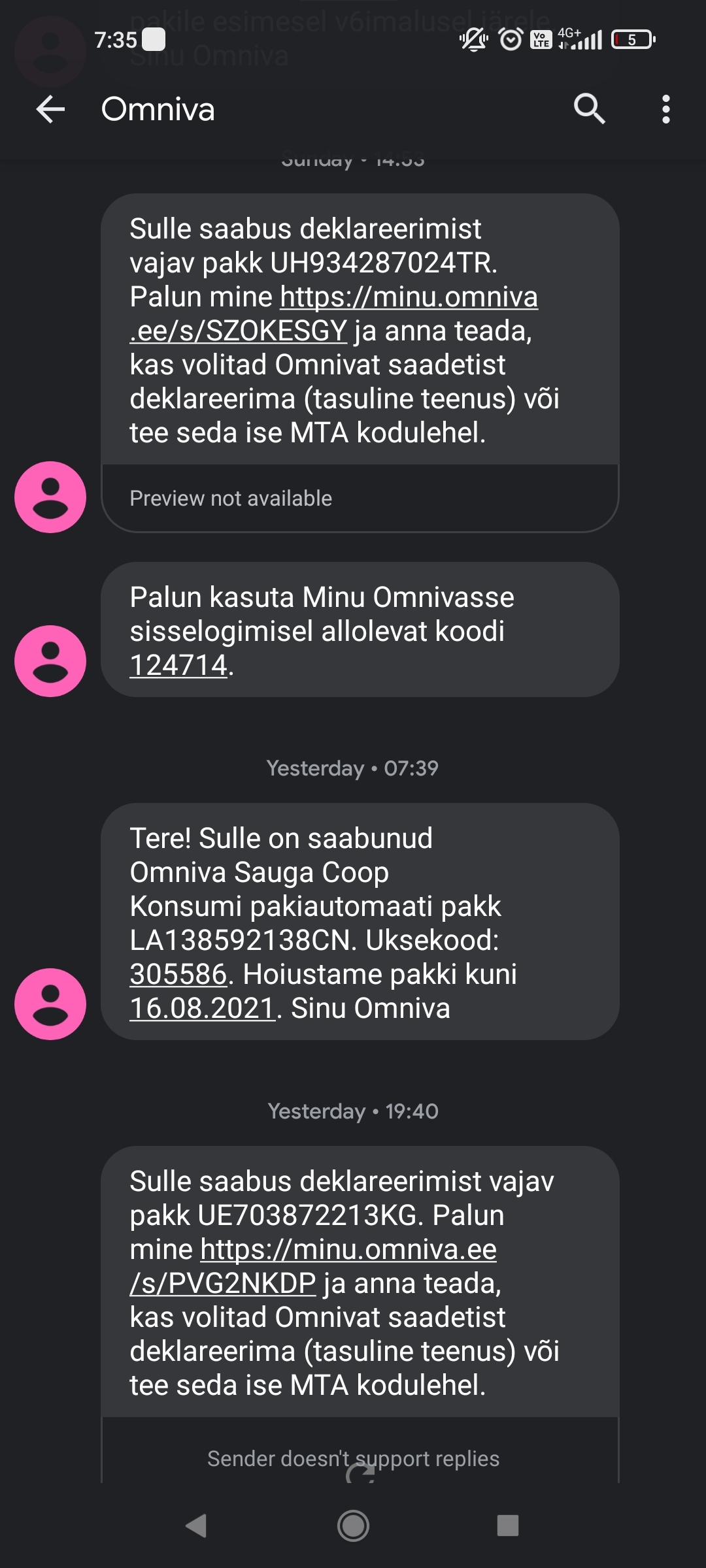Tap the Preview not available card
This screenshot has height=1568, width=706.
tap(360, 498)
